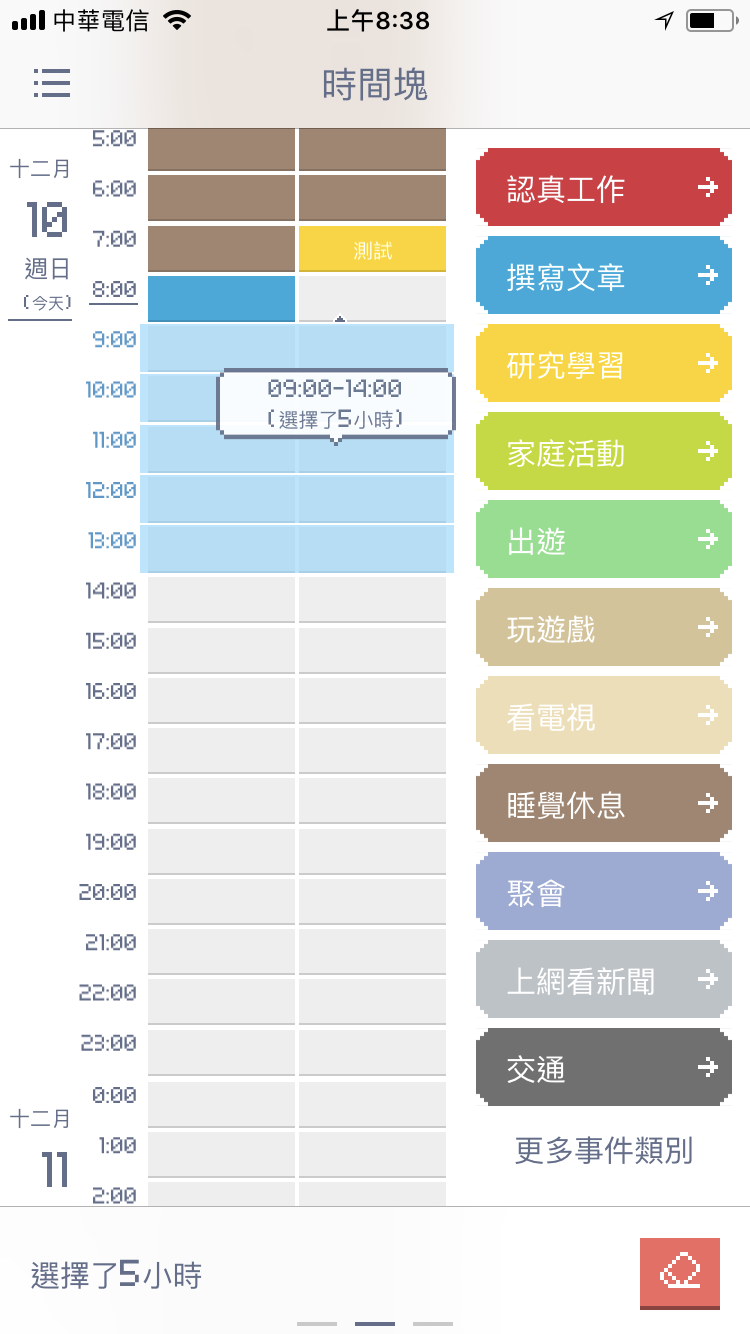
Task: Choose the 撰寫文章 category
Action: tap(604, 275)
